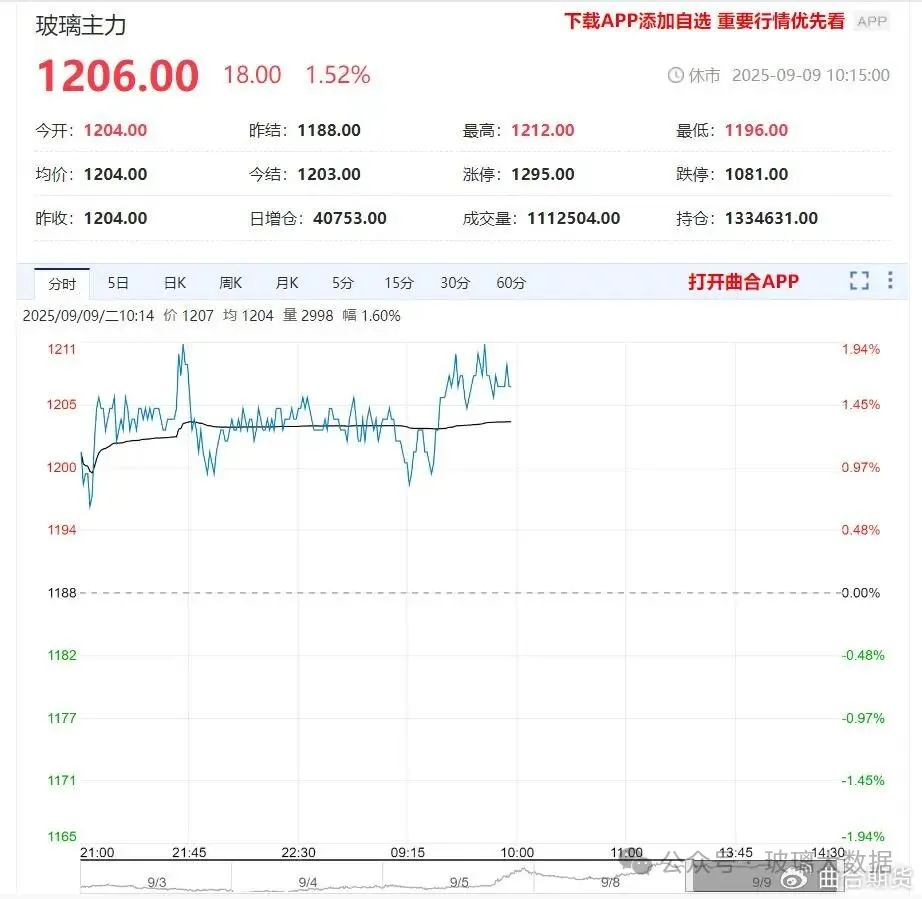This screenshot has width=922, height=899.
Task: Select the 分时 tab
Action: (62, 283)
